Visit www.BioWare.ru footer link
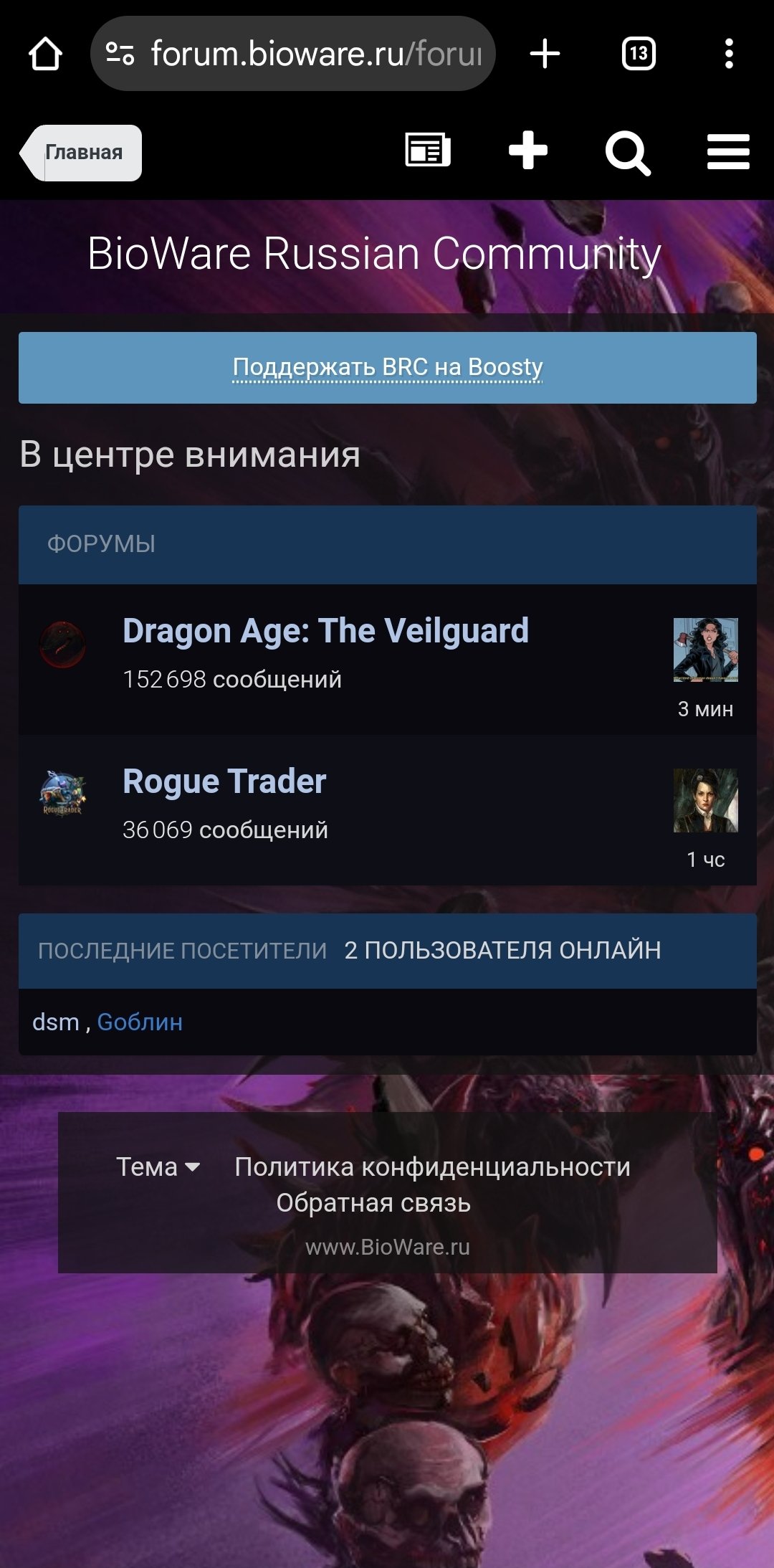Viewport: 774px width, 1568px height. pyautogui.click(x=388, y=1247)
